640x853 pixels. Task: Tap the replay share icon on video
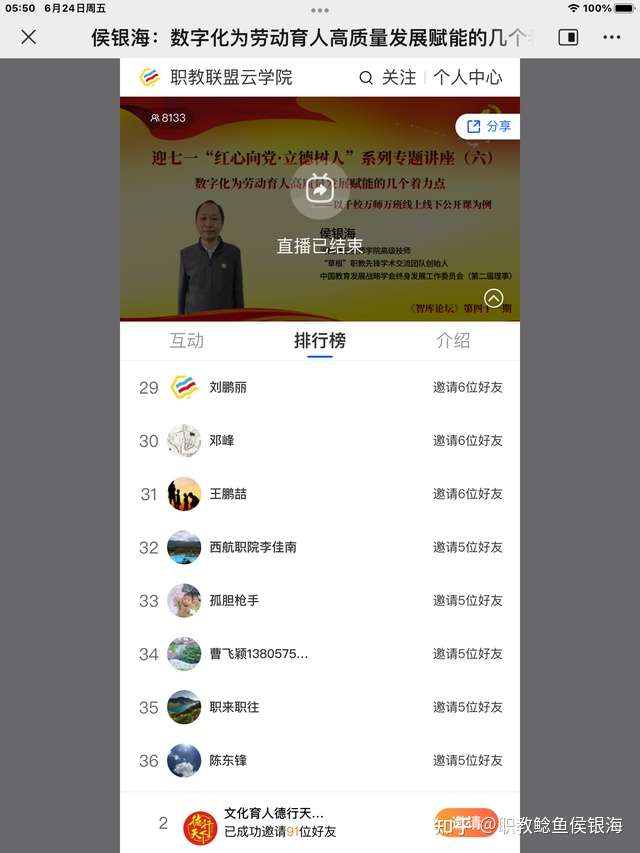(319, 189)
